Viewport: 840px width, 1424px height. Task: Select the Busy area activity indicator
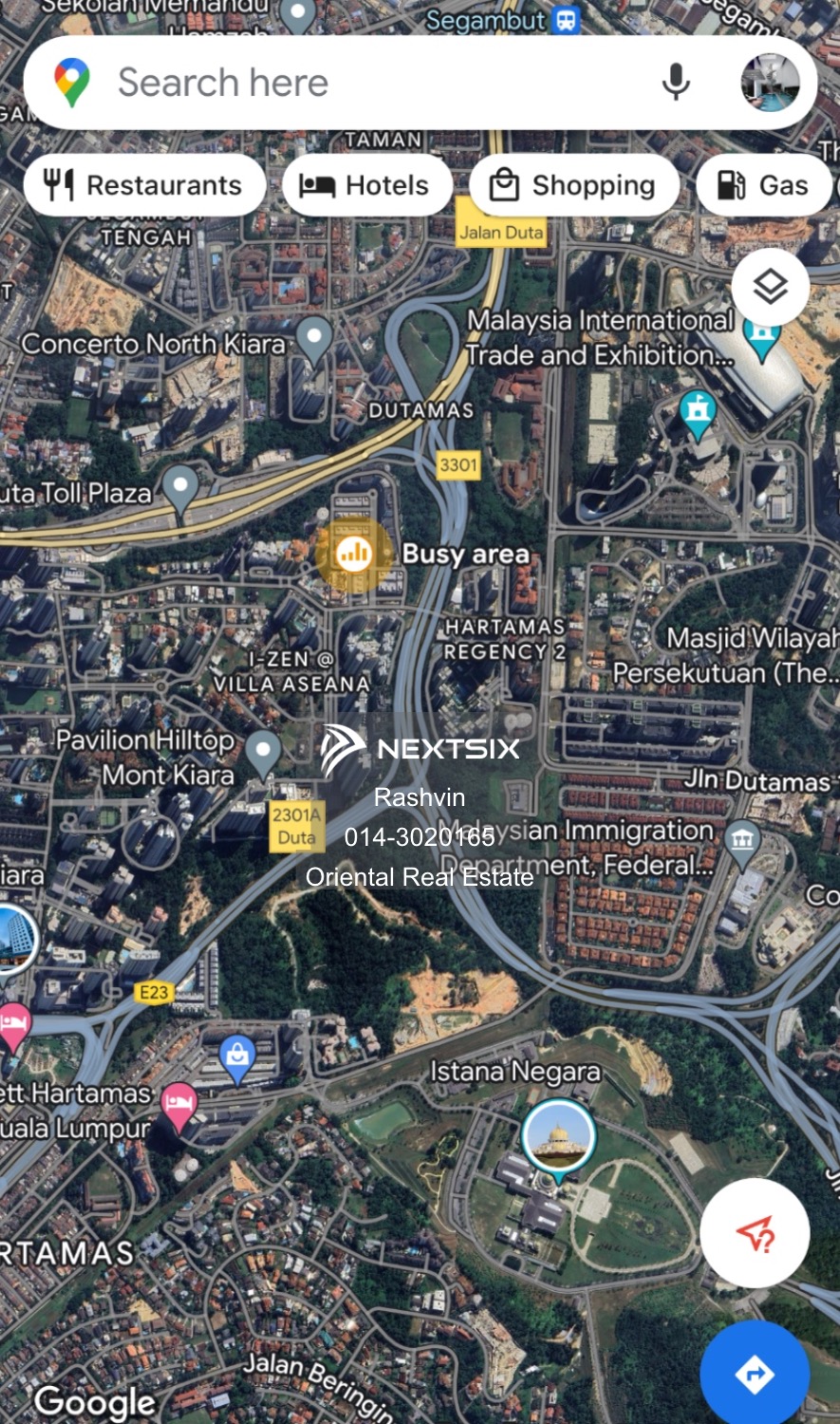(354, 552)
